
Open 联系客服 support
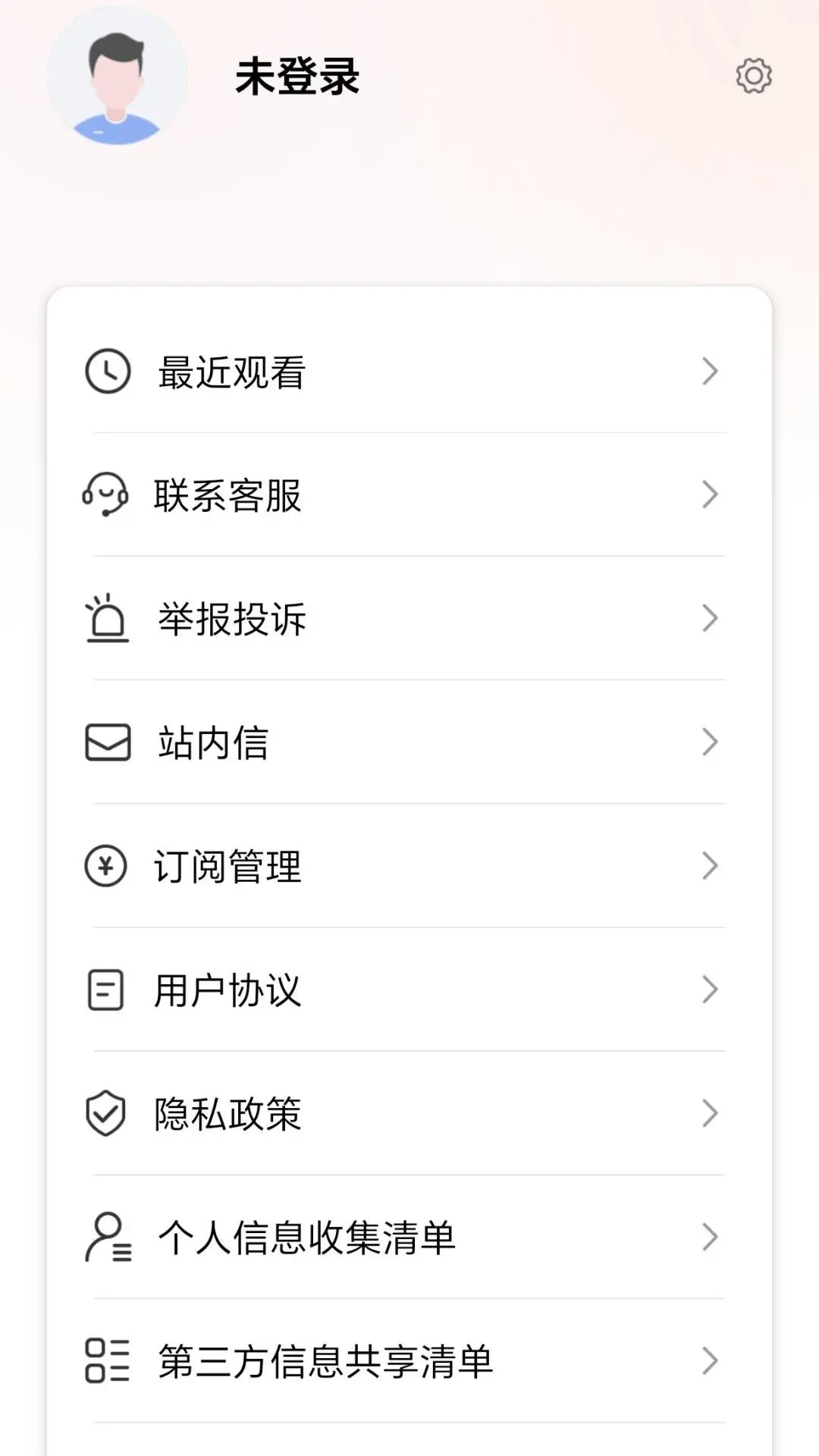coord(409,495)
